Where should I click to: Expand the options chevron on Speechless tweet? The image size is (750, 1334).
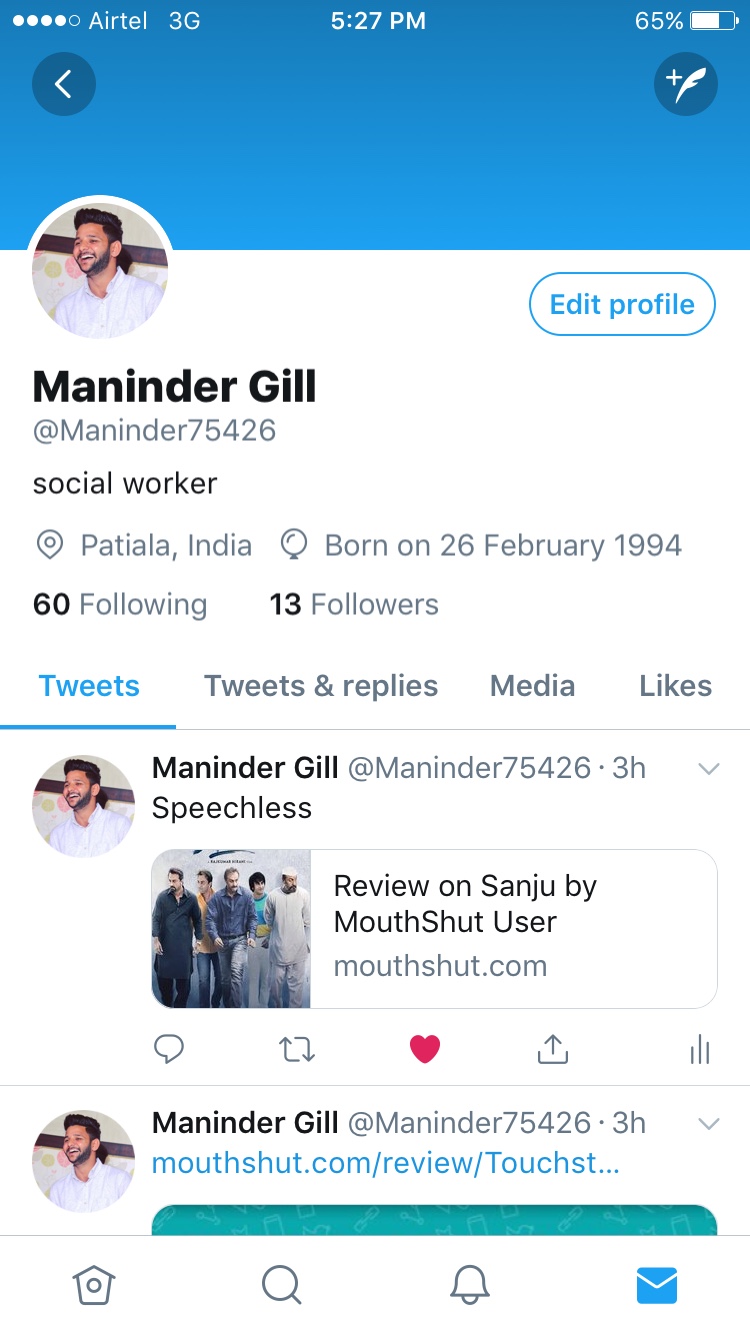pos(708,769)
